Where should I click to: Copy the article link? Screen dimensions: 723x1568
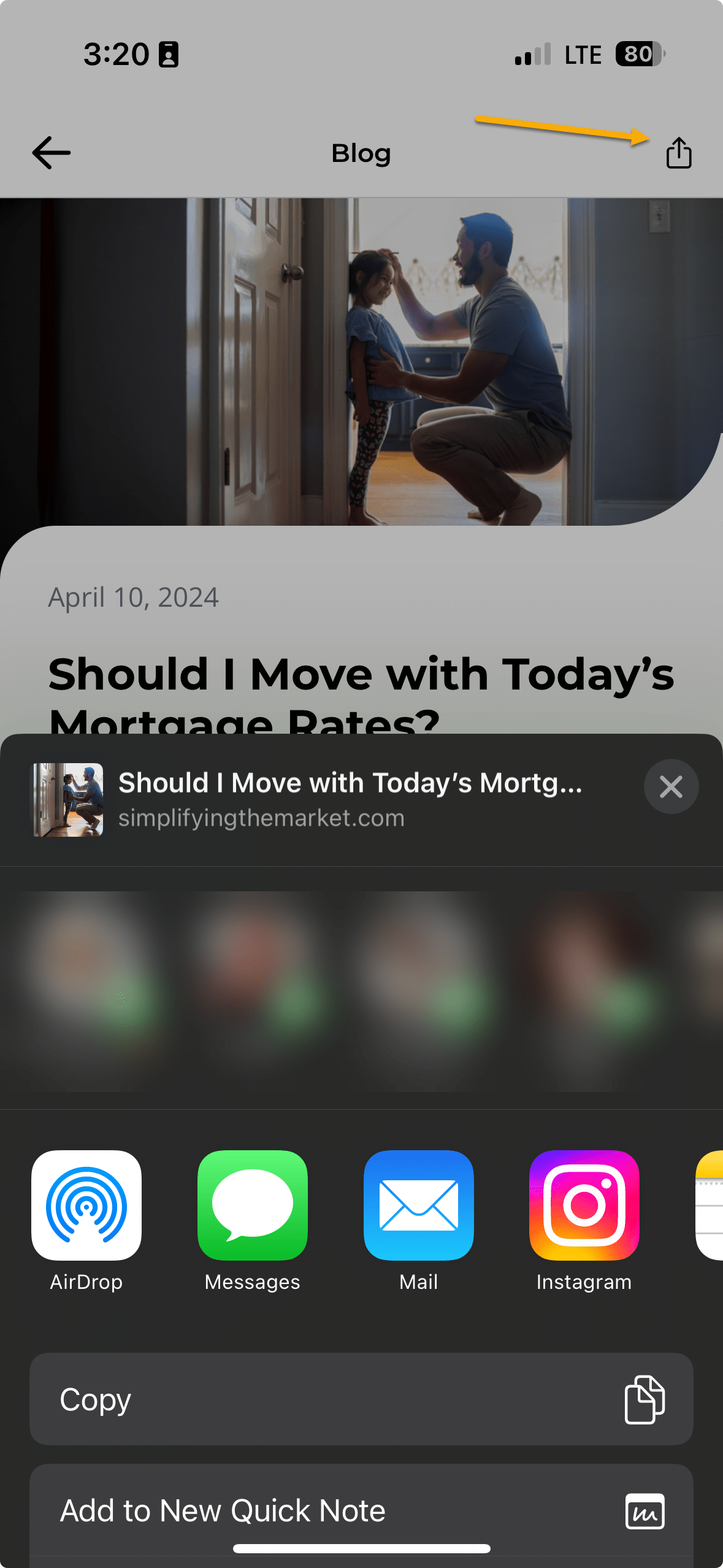(361, 1399)
